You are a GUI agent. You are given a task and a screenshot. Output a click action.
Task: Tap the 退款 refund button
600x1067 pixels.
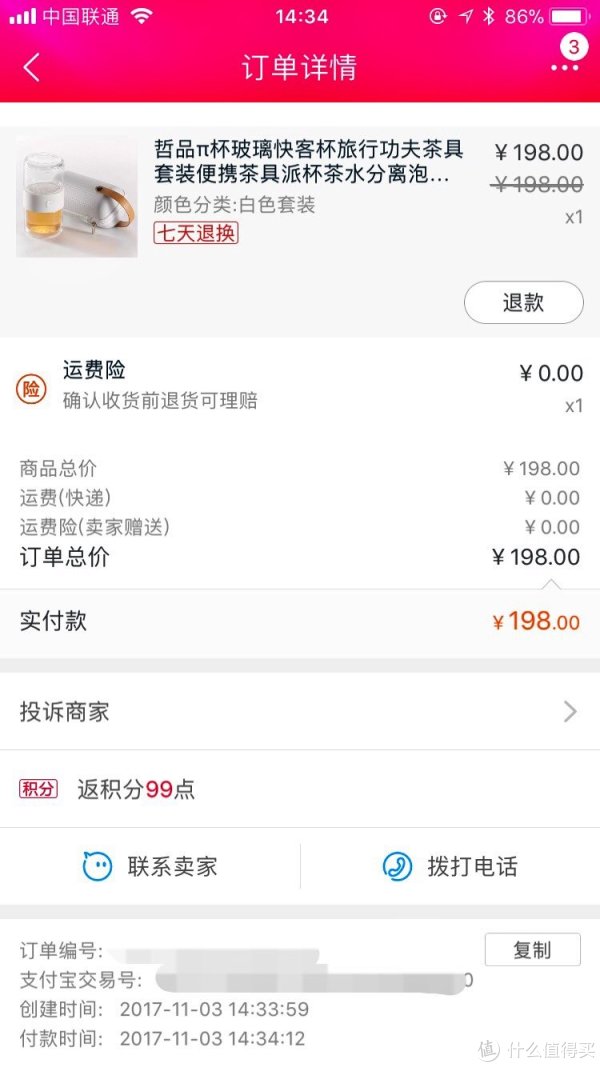click(x=523, y=302)
